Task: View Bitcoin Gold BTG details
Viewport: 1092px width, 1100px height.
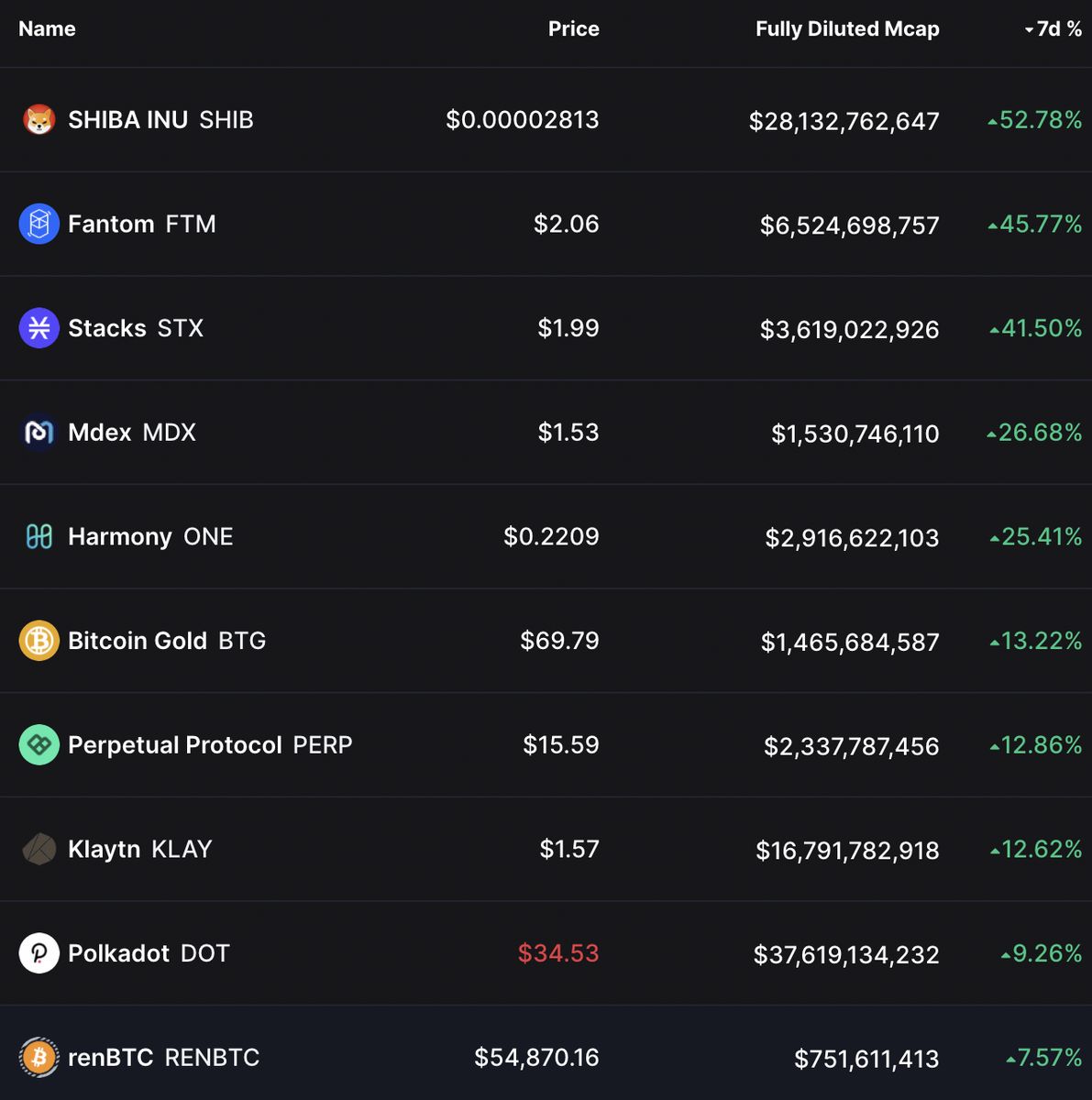Action: click(x=166, y=641)
